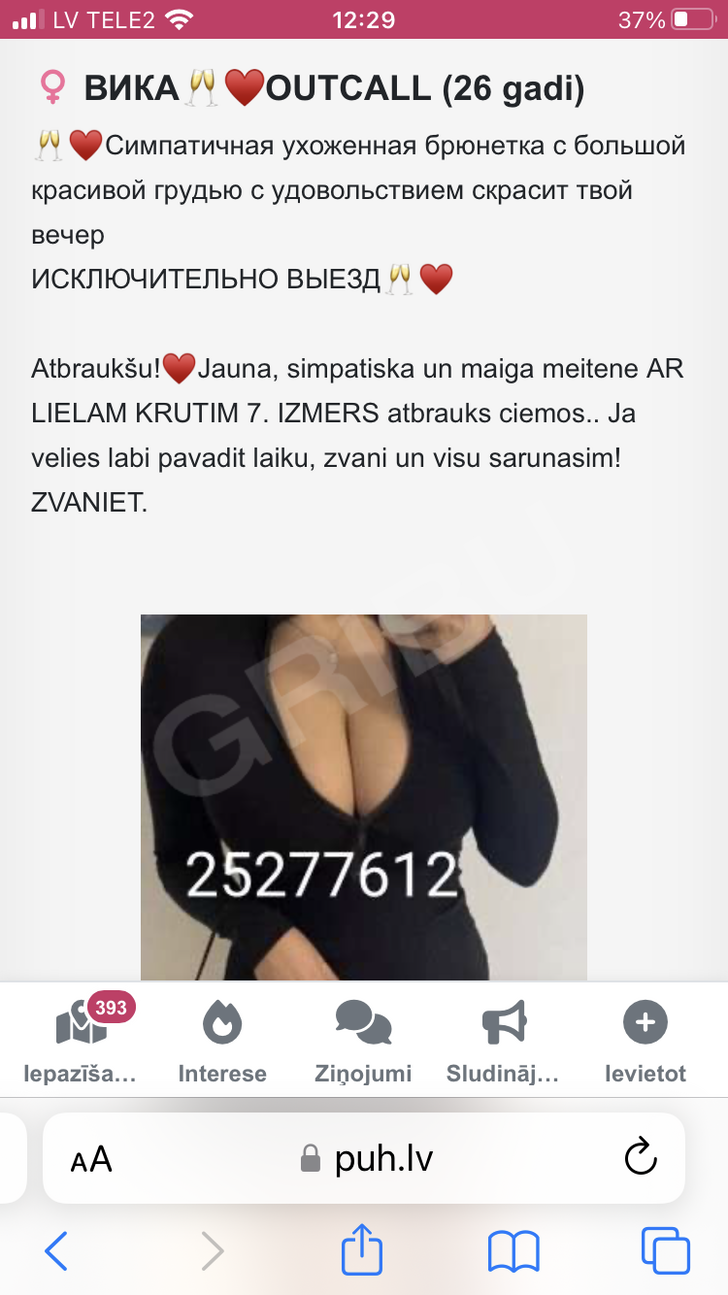Open the ad photo
This screenshot has width=728, height=1295.
pos(363,797)
